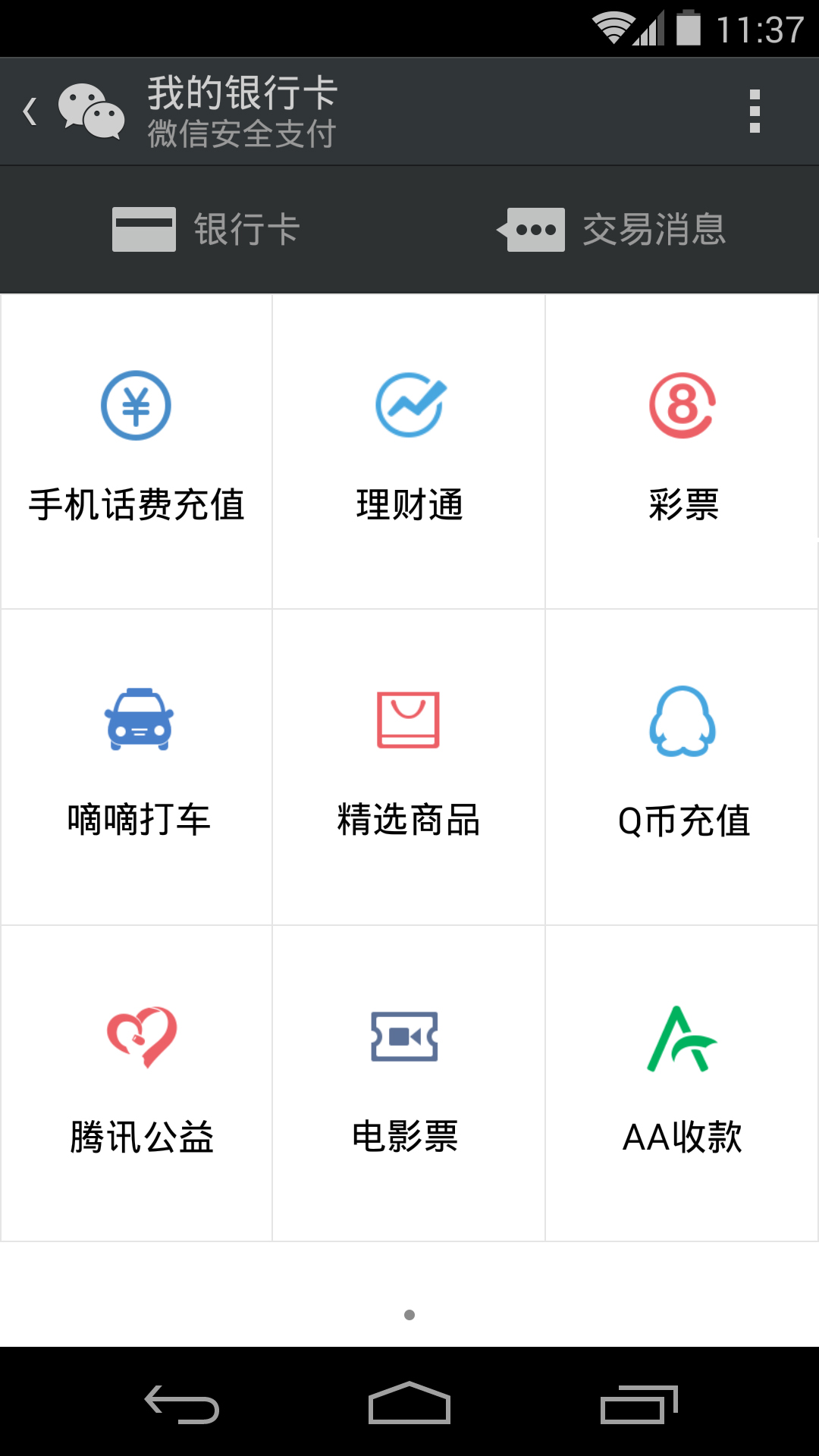
Task: Browse 精选商品 featured products
Action: pyautogui.click(x=409, y=767)
